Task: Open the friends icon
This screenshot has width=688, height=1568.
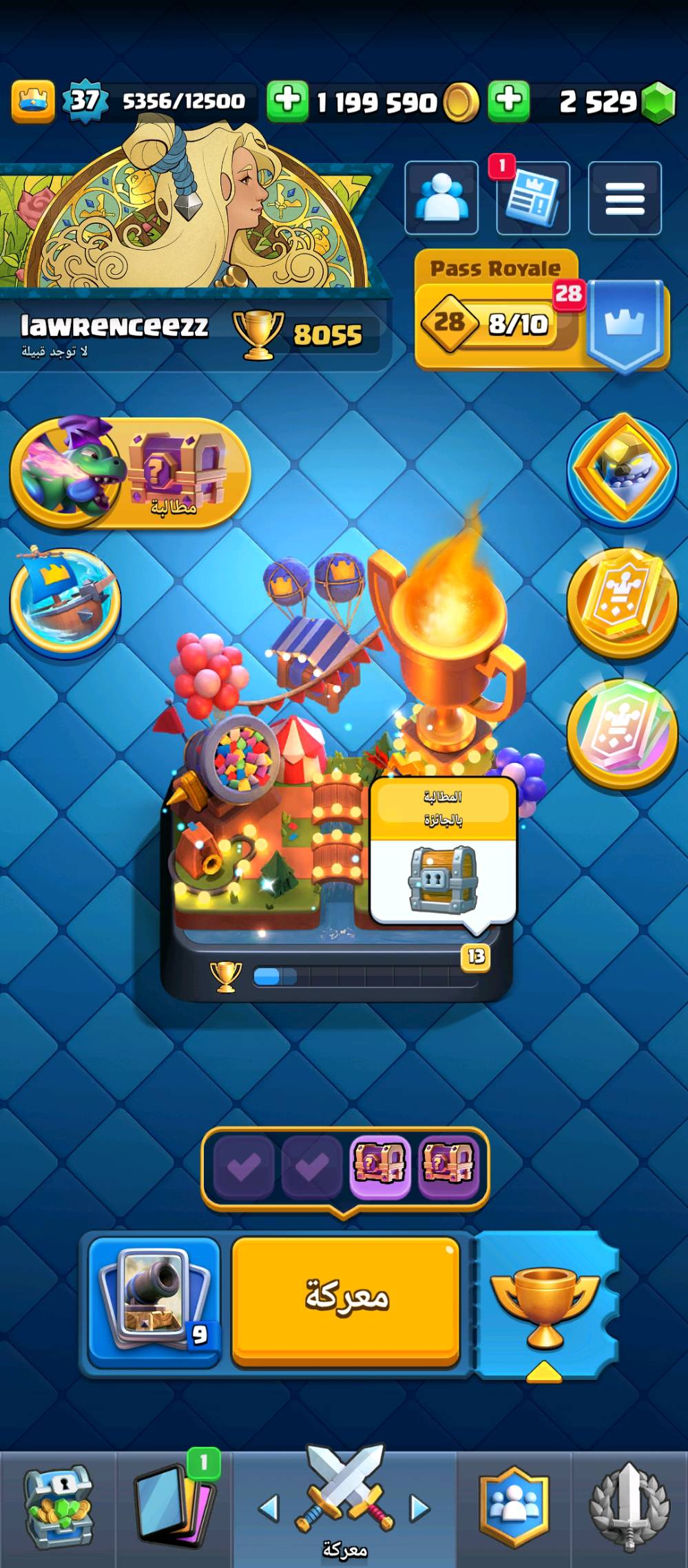Action: pos(441,198)
